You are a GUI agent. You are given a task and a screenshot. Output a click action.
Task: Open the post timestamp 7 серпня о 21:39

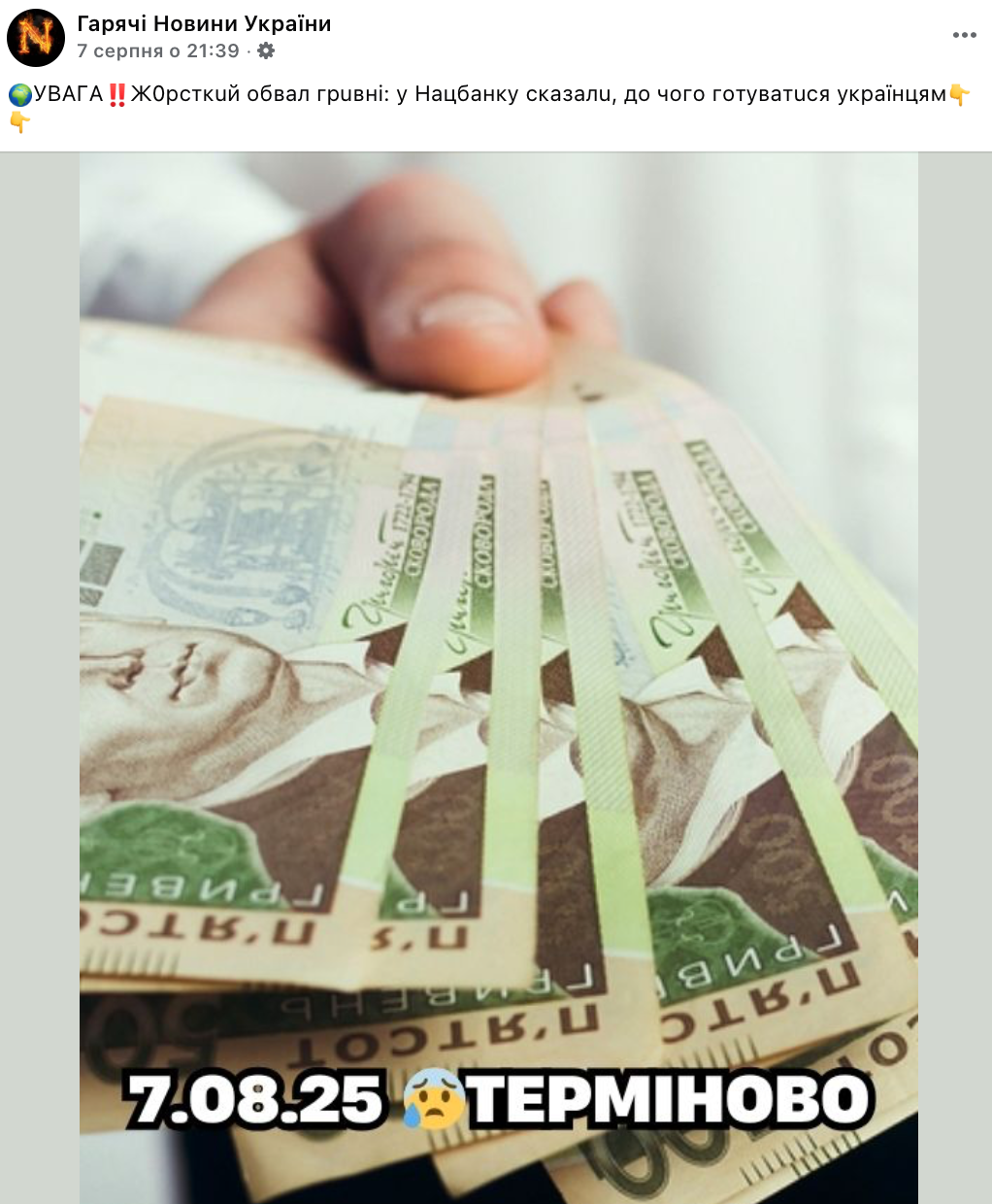click(x=157, y=50)
